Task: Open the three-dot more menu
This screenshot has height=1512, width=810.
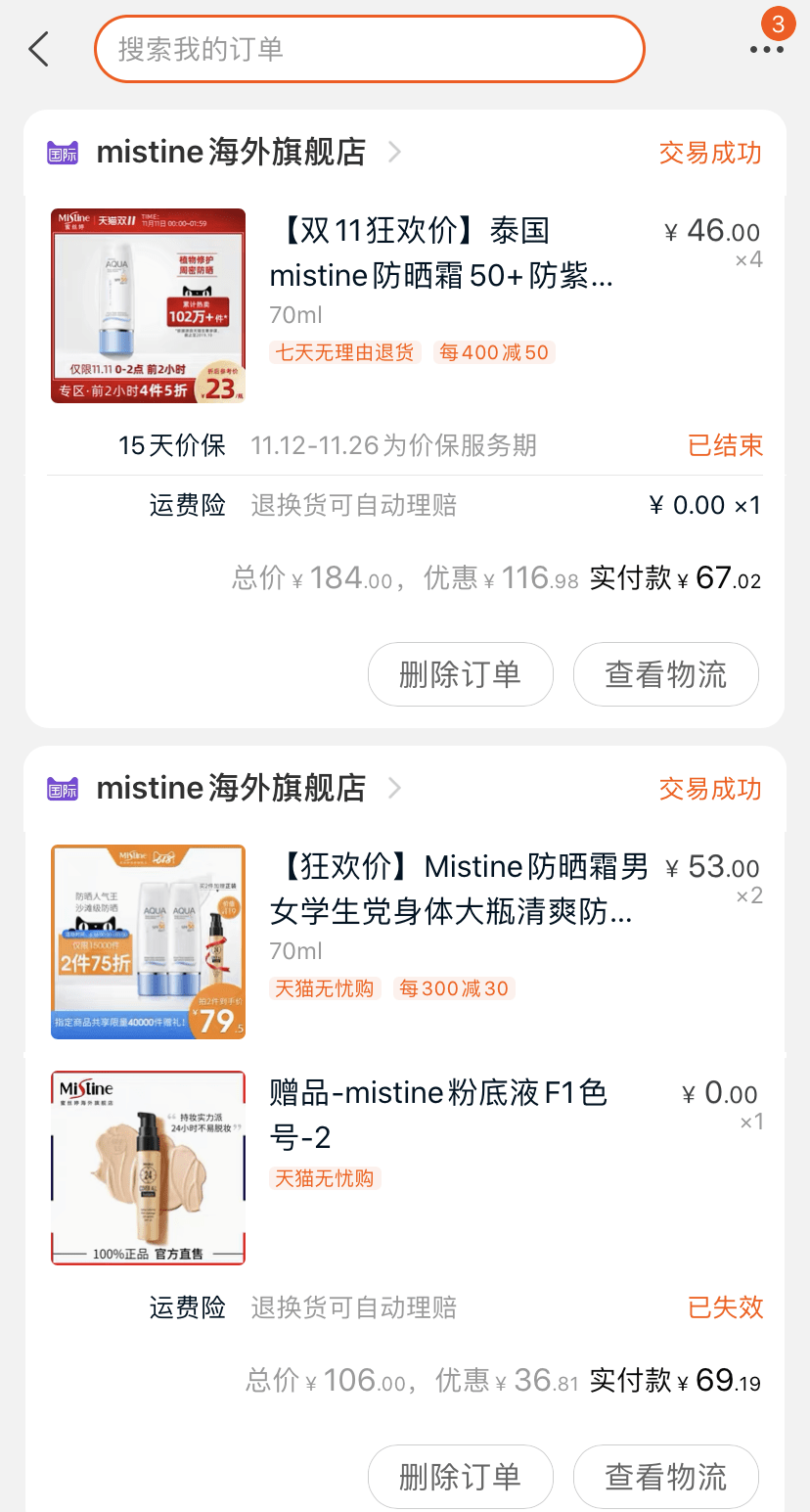Action: pyautogui.click(x=766, y=49)
